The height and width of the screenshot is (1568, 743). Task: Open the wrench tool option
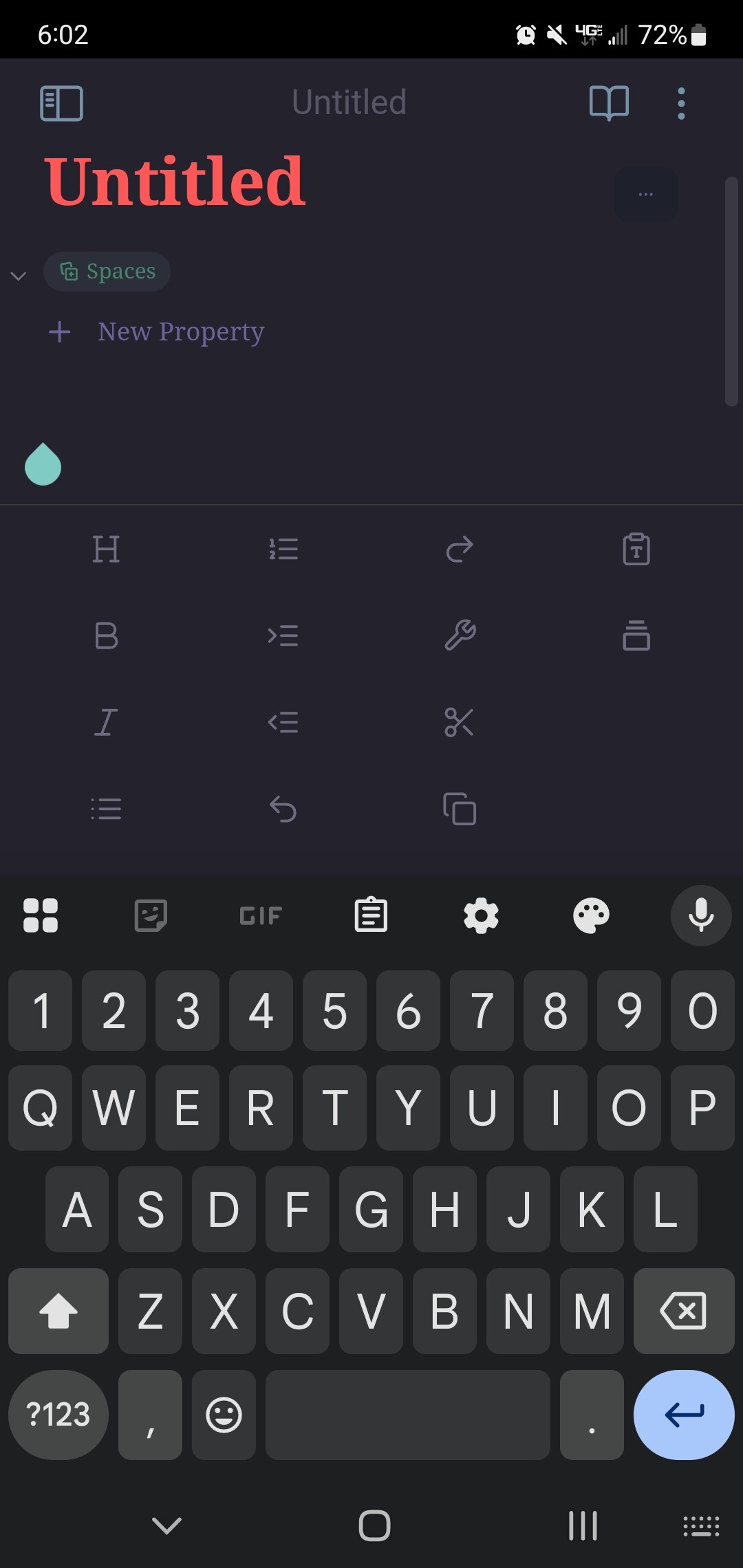[x=460, y=636]
